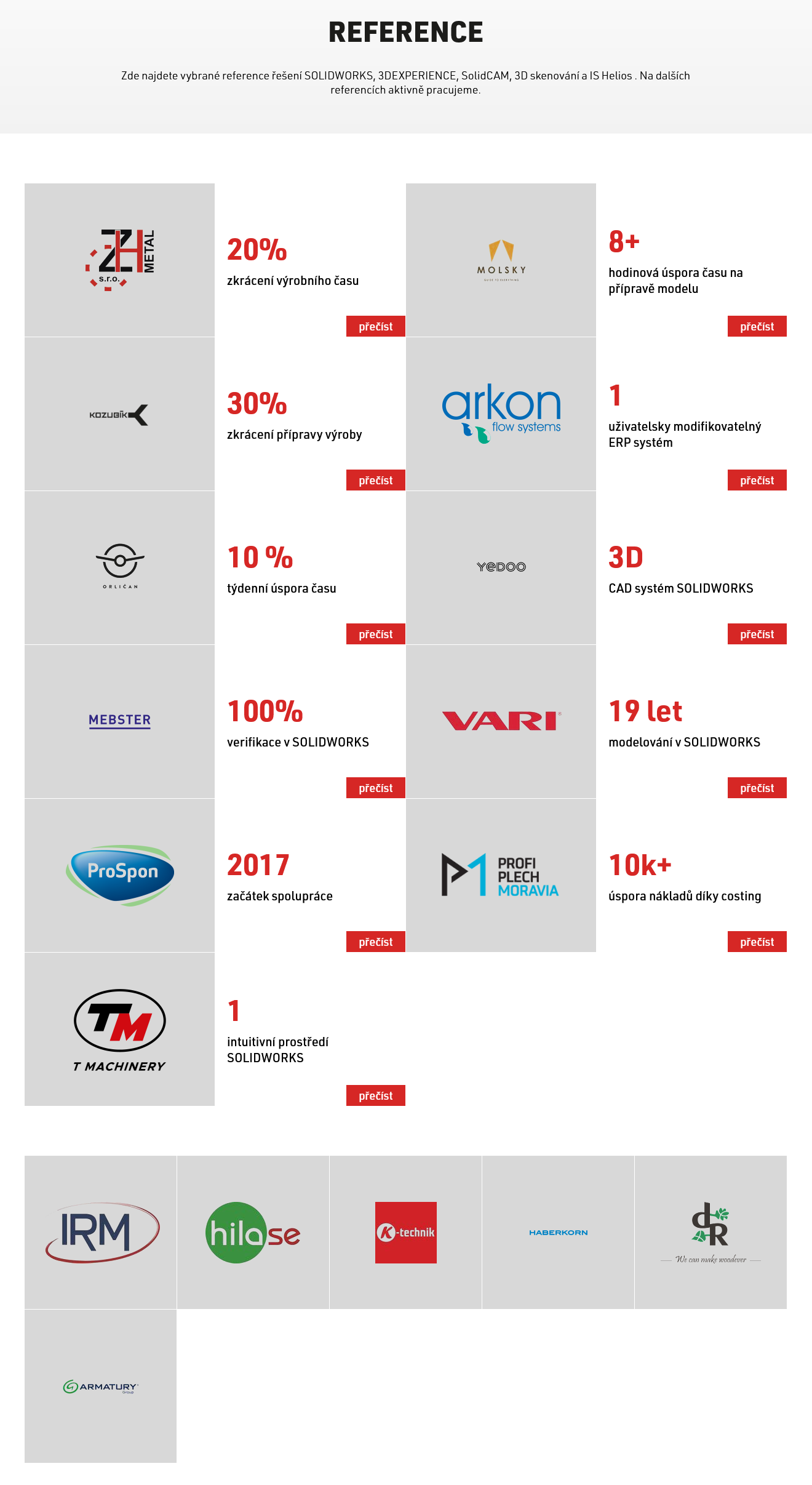Open the VARI 19 let přečíst button
The height and width of the screenshot is (1485, 812).
(x=757, y=788)
